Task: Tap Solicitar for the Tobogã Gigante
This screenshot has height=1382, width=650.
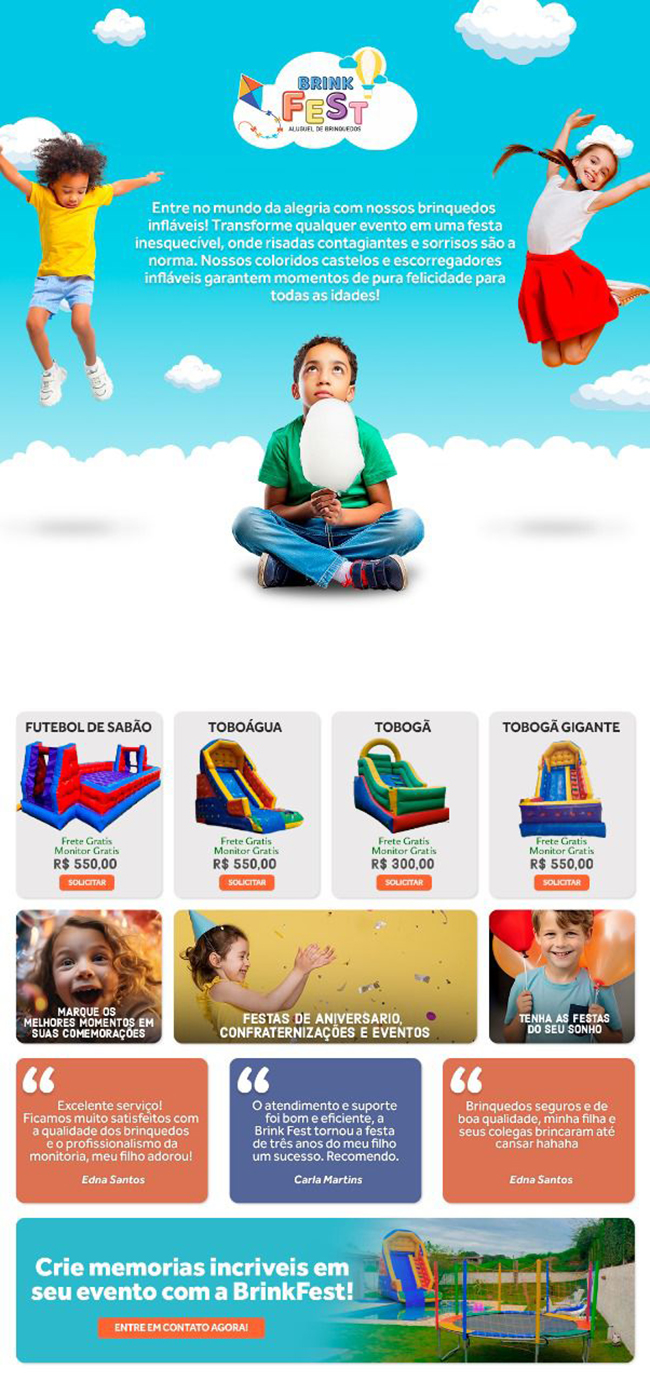Action: [561, 883]
